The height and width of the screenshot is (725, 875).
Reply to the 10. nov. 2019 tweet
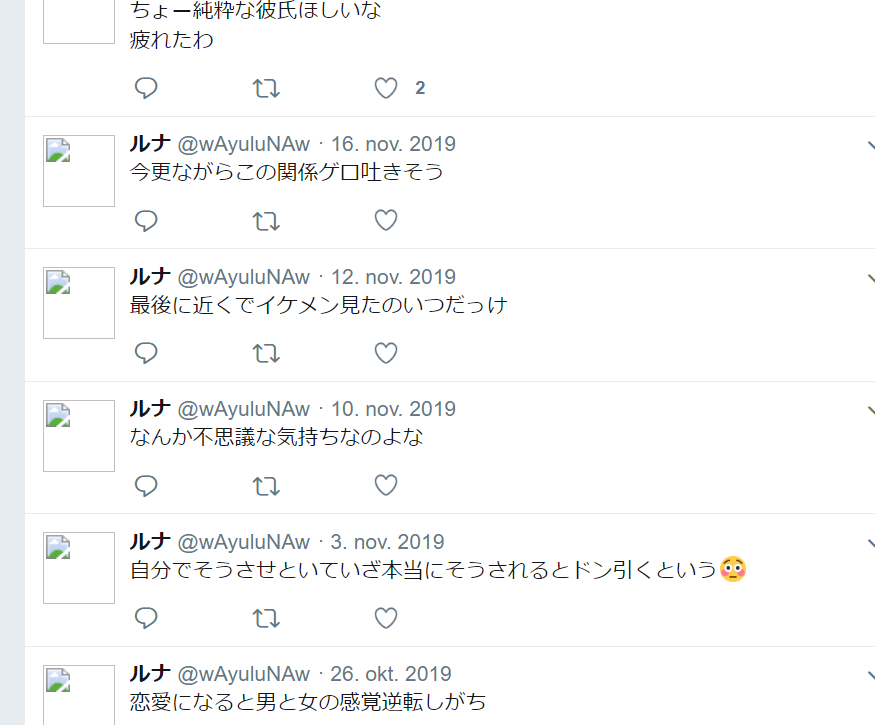click(x=147, y=485)
